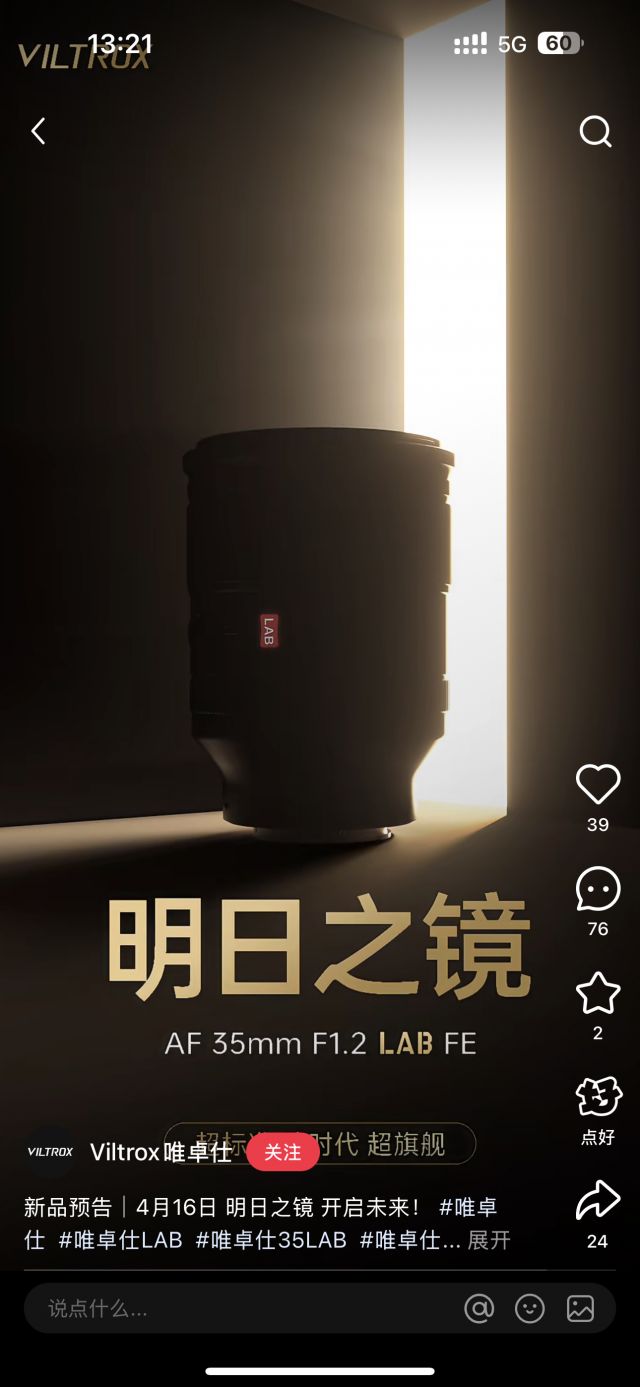640x1387 pixels.
Task: Open the emoji picker icon
Action: point(530,1308)
